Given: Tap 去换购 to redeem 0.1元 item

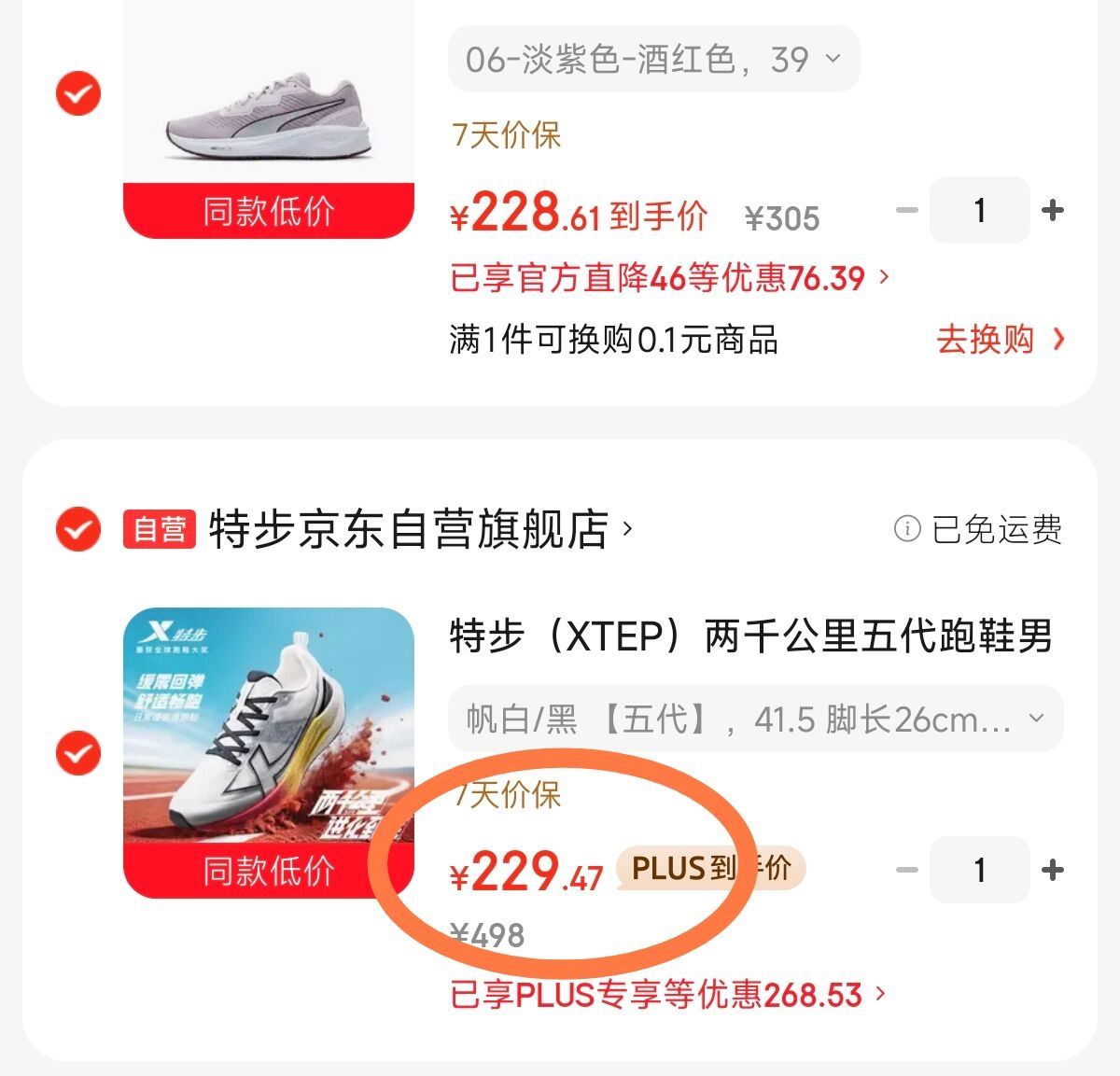Looking at the screenshot, I should click(999, 340).
